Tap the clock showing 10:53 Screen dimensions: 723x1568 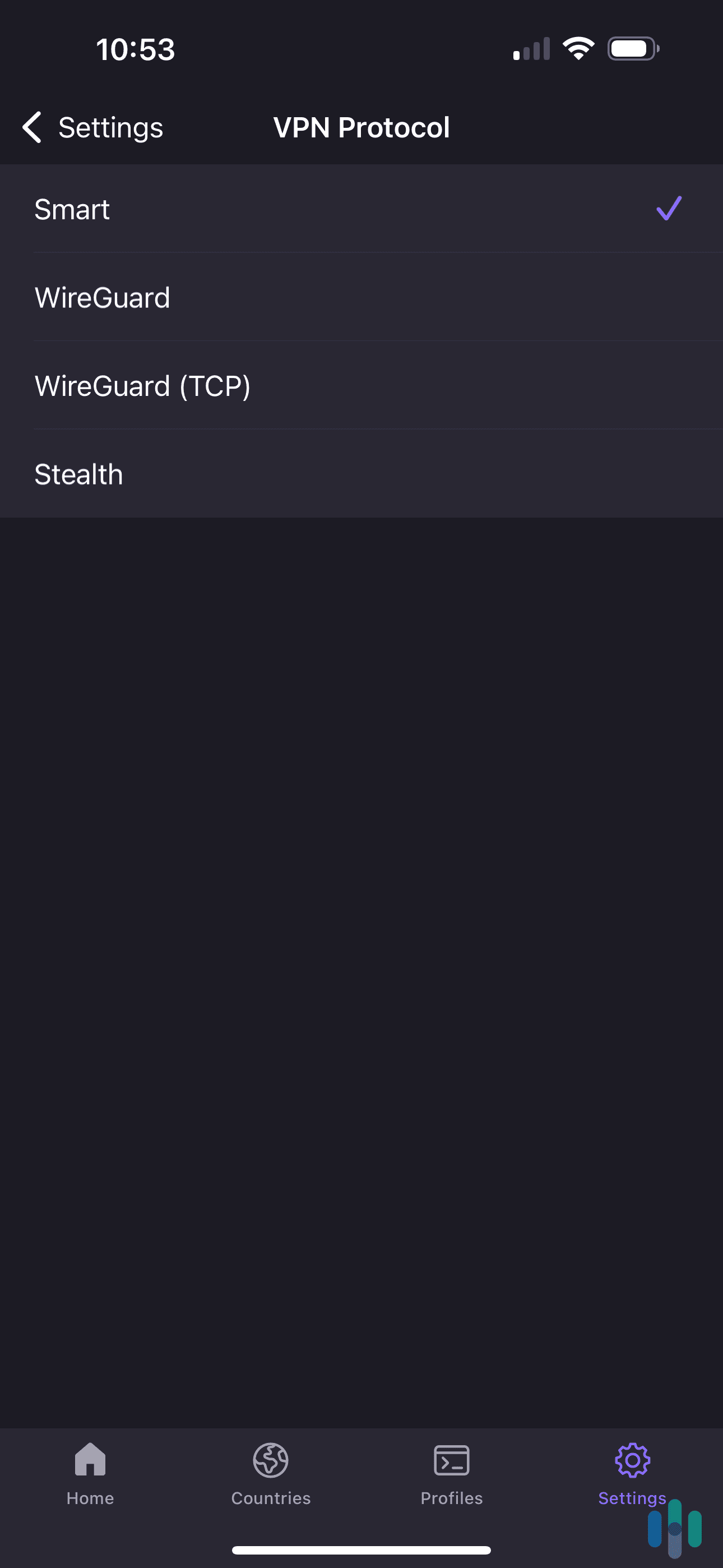click(x=136, y=49)
